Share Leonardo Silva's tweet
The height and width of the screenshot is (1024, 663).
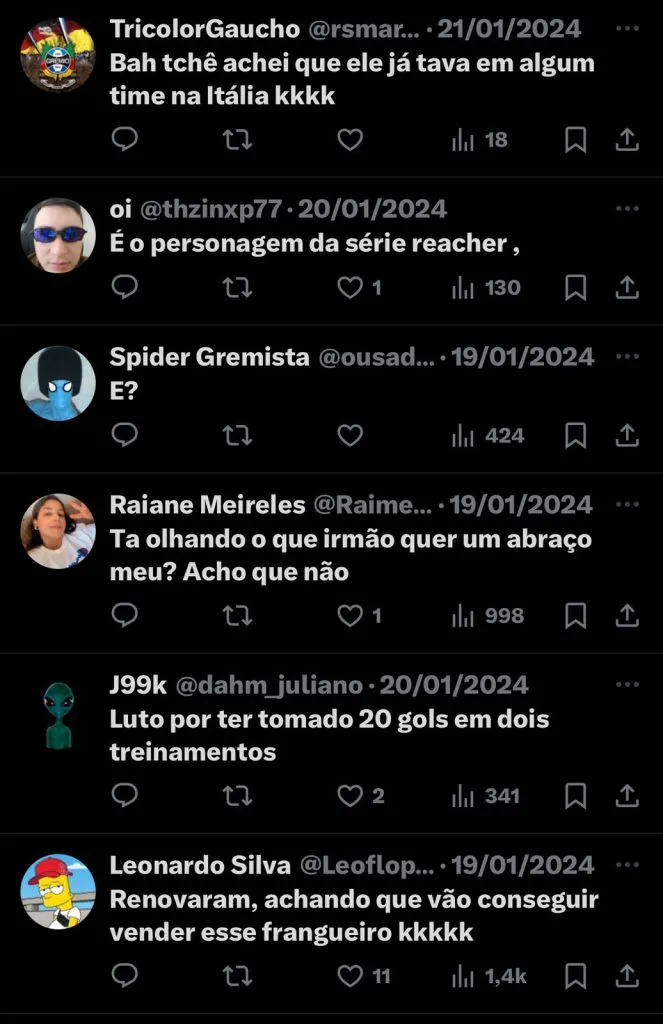[627, 976]
